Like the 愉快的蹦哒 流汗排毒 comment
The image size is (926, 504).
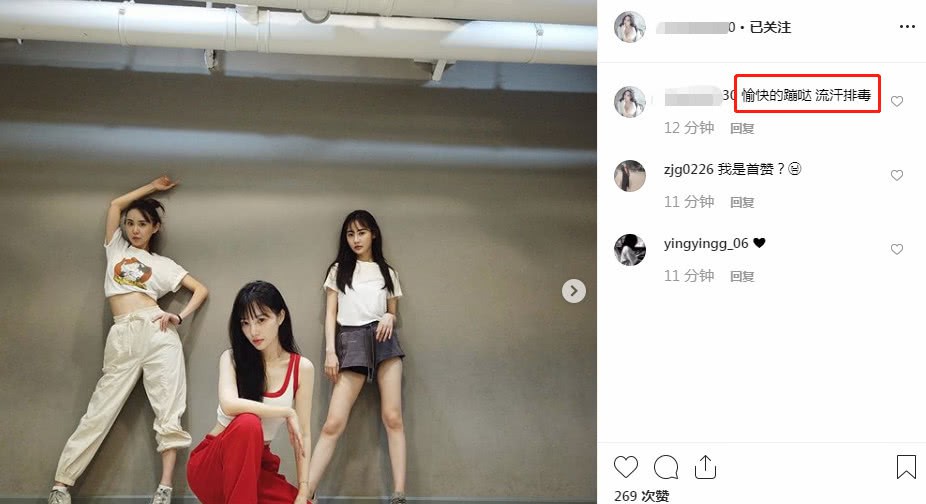click(897, 101)
